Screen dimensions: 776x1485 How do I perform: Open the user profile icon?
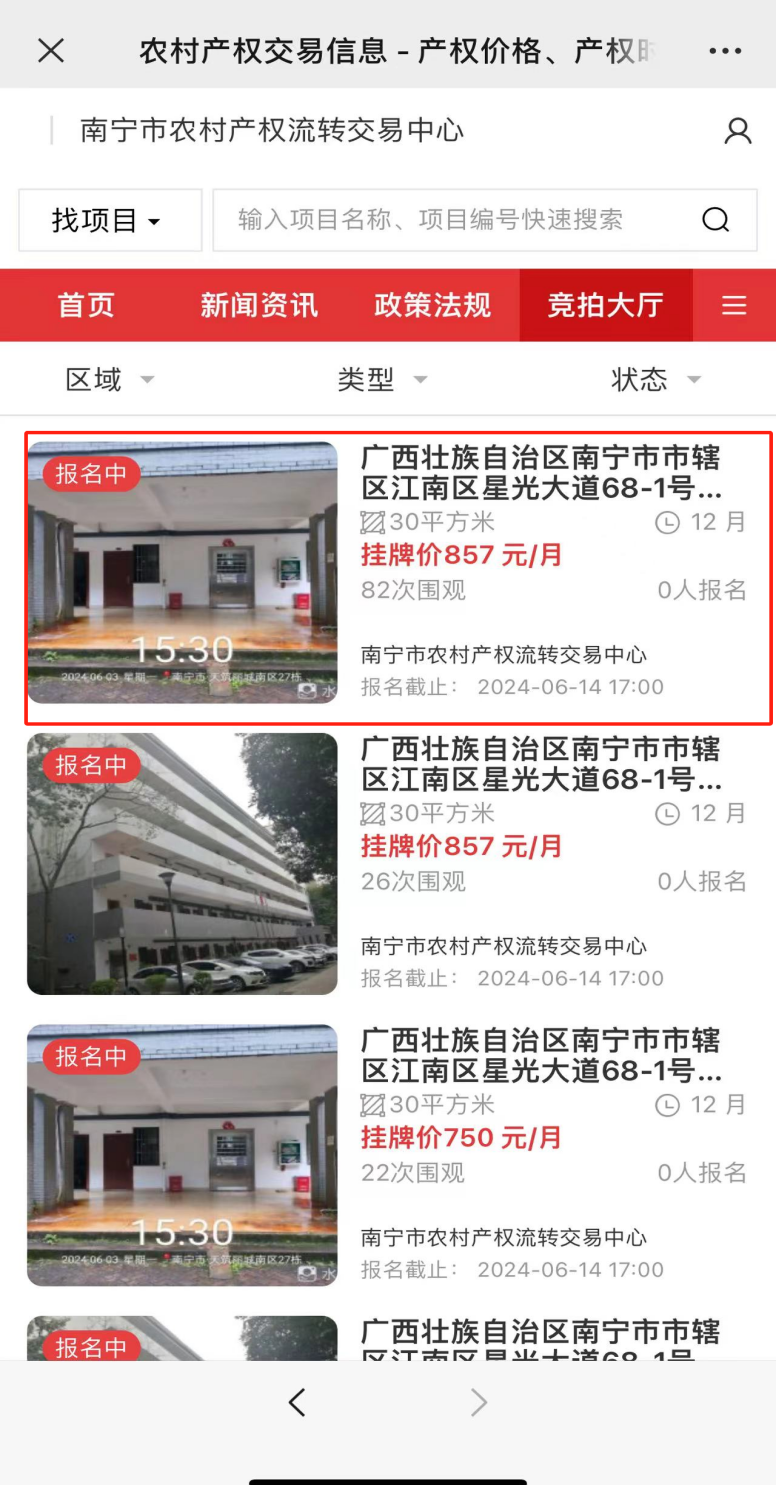click(738, 131)
